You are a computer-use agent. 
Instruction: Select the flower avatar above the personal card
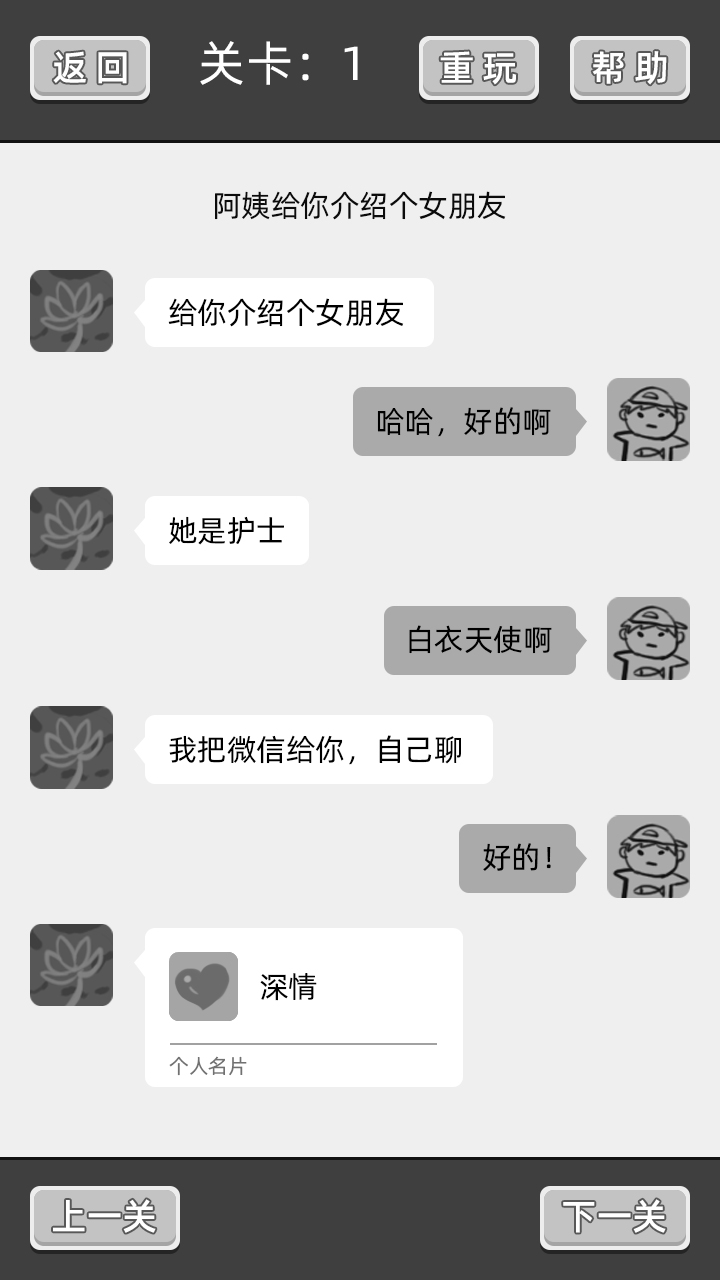pyautogui.click(x=71, y=964)
